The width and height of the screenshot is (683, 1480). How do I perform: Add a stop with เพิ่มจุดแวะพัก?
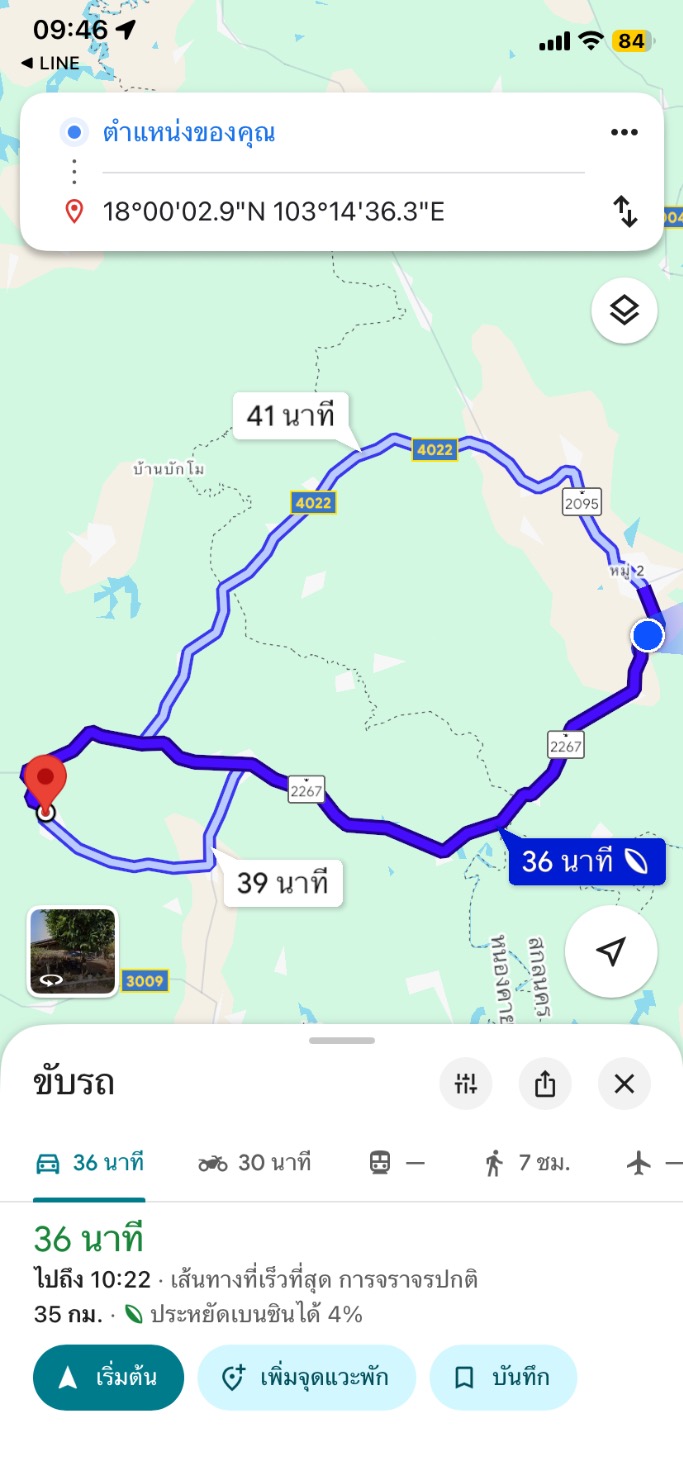pyautogui.click(x=306, y=1377)
